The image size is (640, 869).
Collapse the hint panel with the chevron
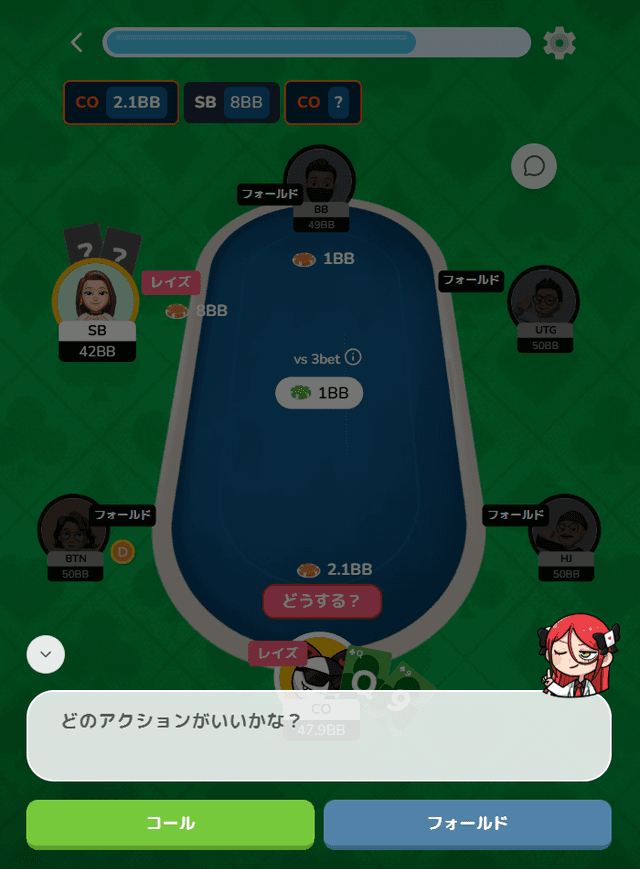pos(45,655)
